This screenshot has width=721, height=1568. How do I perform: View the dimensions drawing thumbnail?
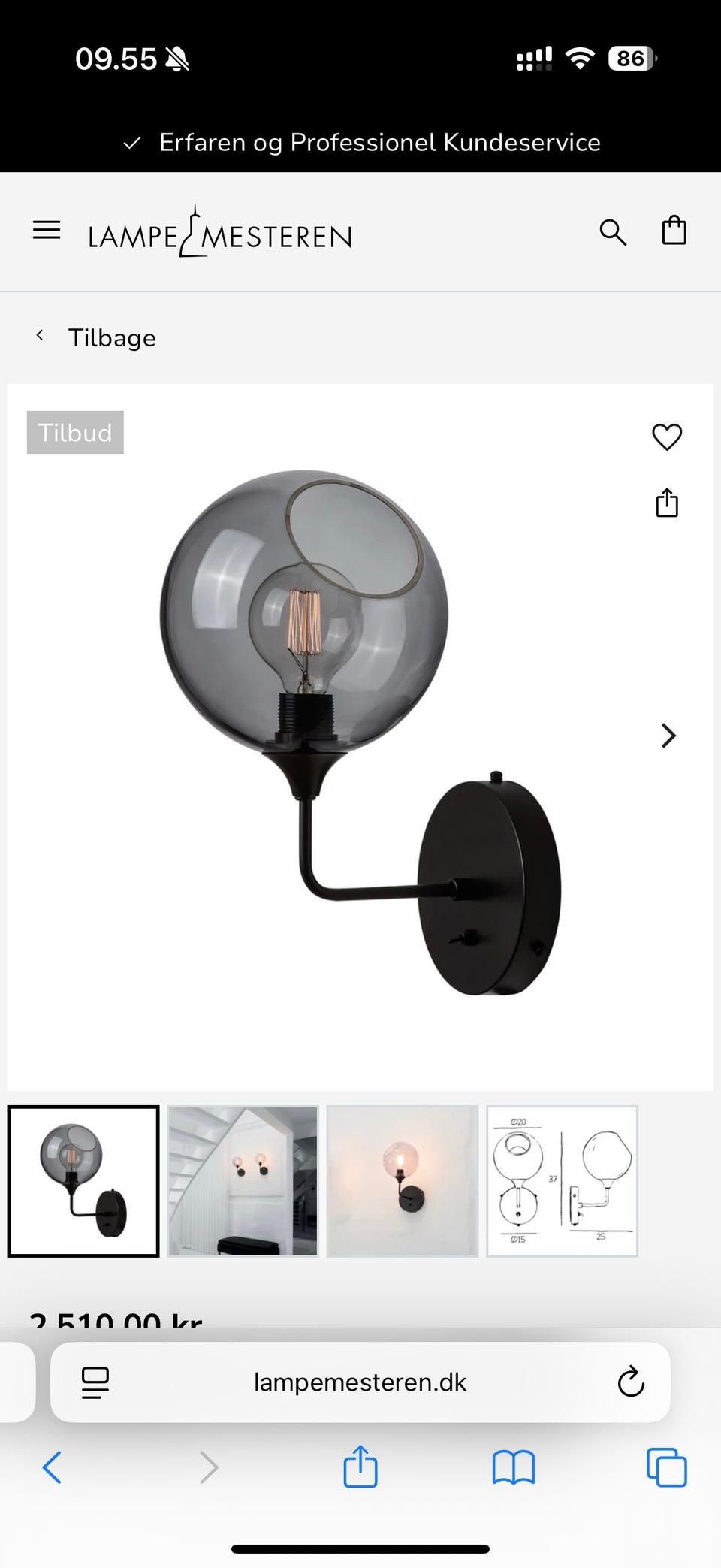pyautogui.click(x=562, y=1180)
